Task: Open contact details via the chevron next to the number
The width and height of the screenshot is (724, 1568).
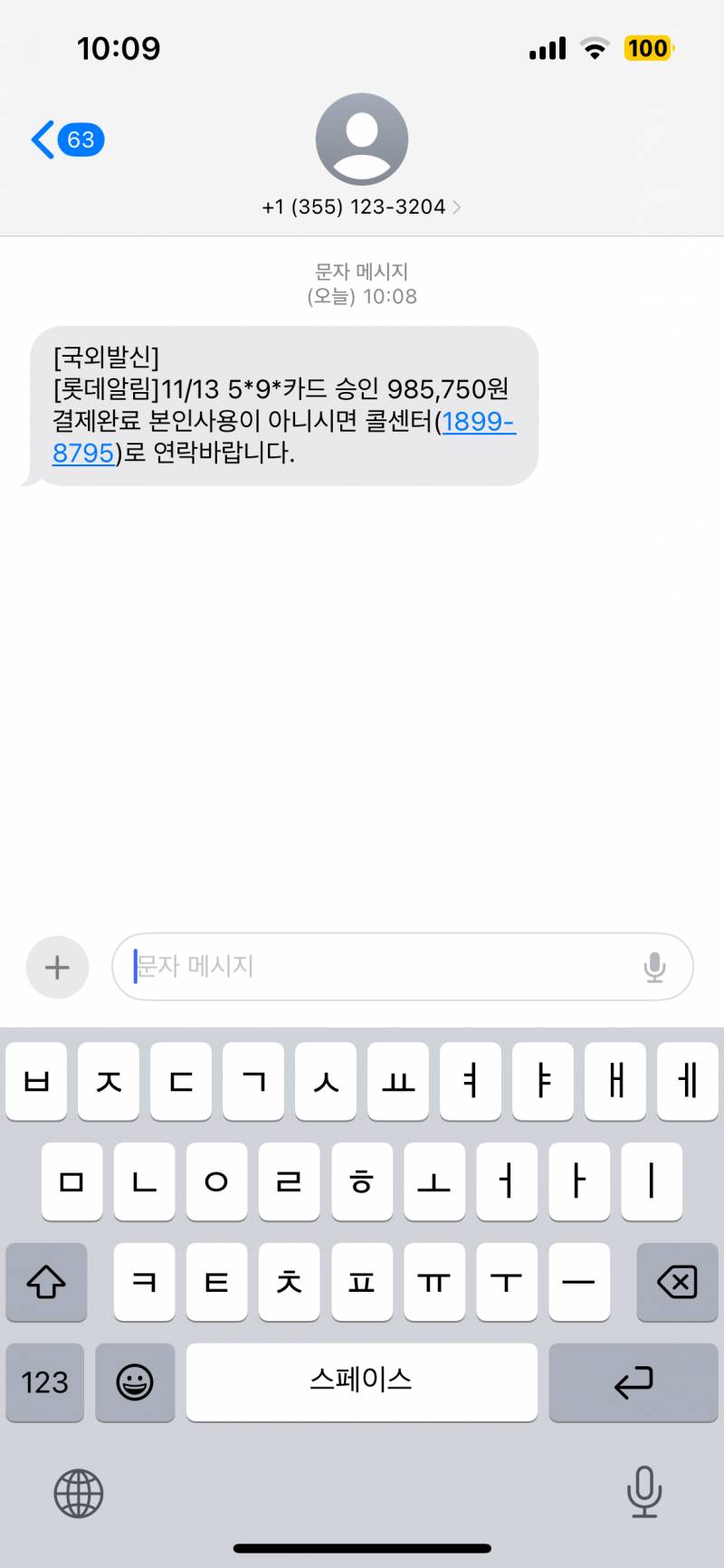Action: tap(458, 206)
